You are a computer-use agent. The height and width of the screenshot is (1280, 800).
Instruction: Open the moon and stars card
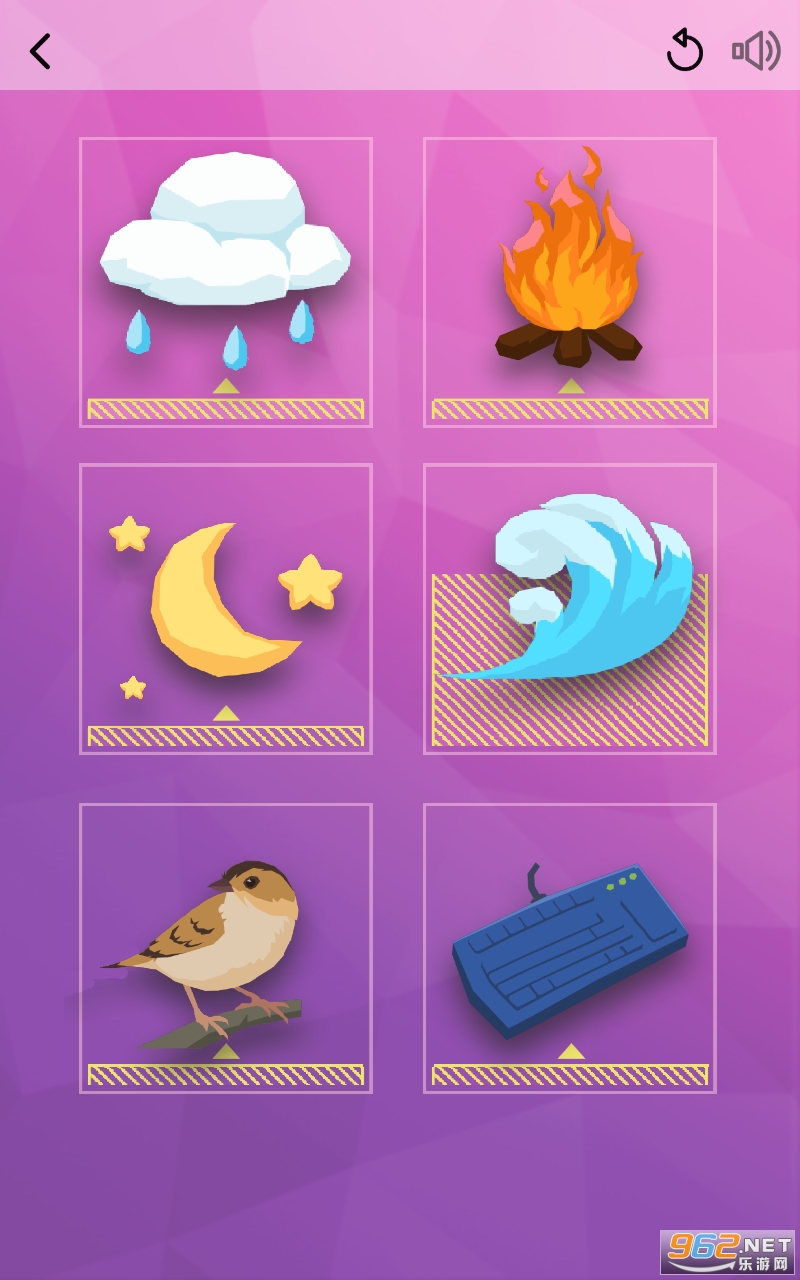coord(226,608)
